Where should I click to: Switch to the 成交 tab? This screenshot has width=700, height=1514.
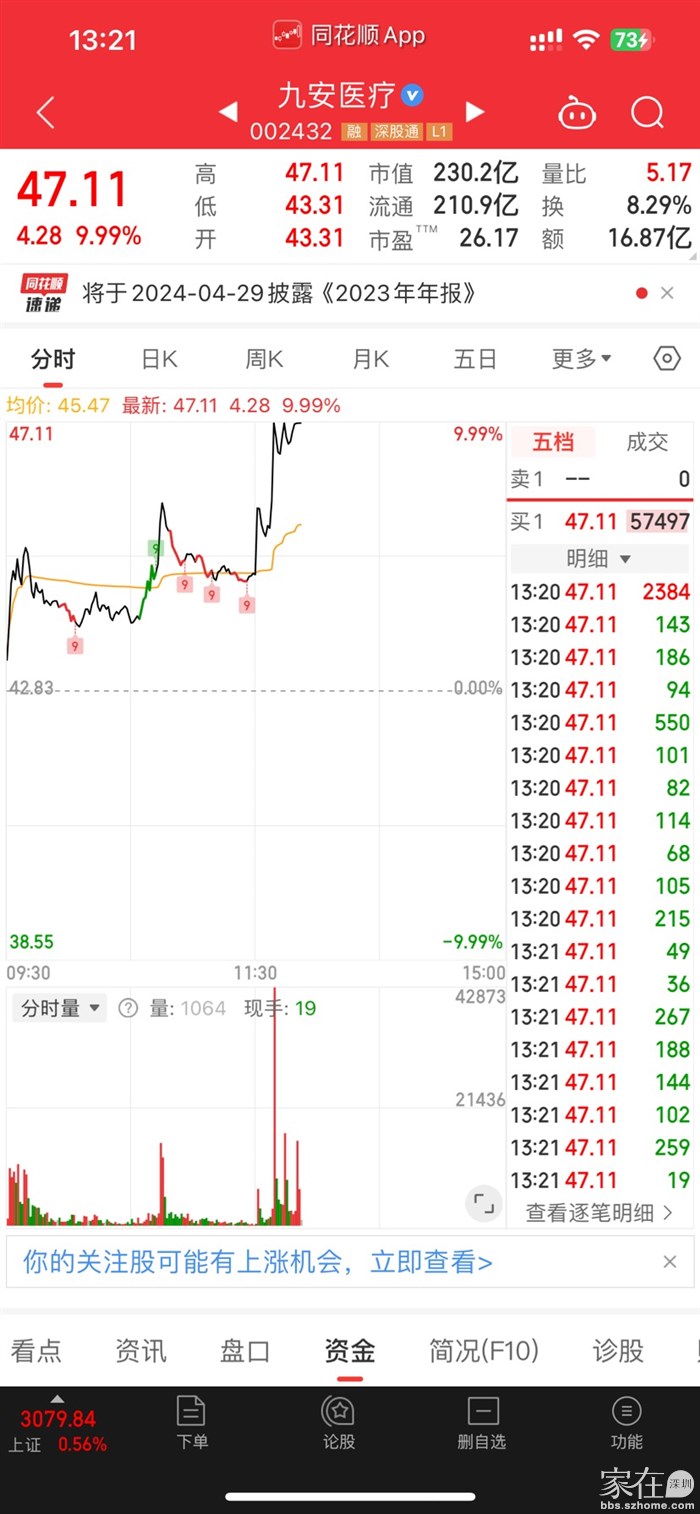[x=646, y=442]
